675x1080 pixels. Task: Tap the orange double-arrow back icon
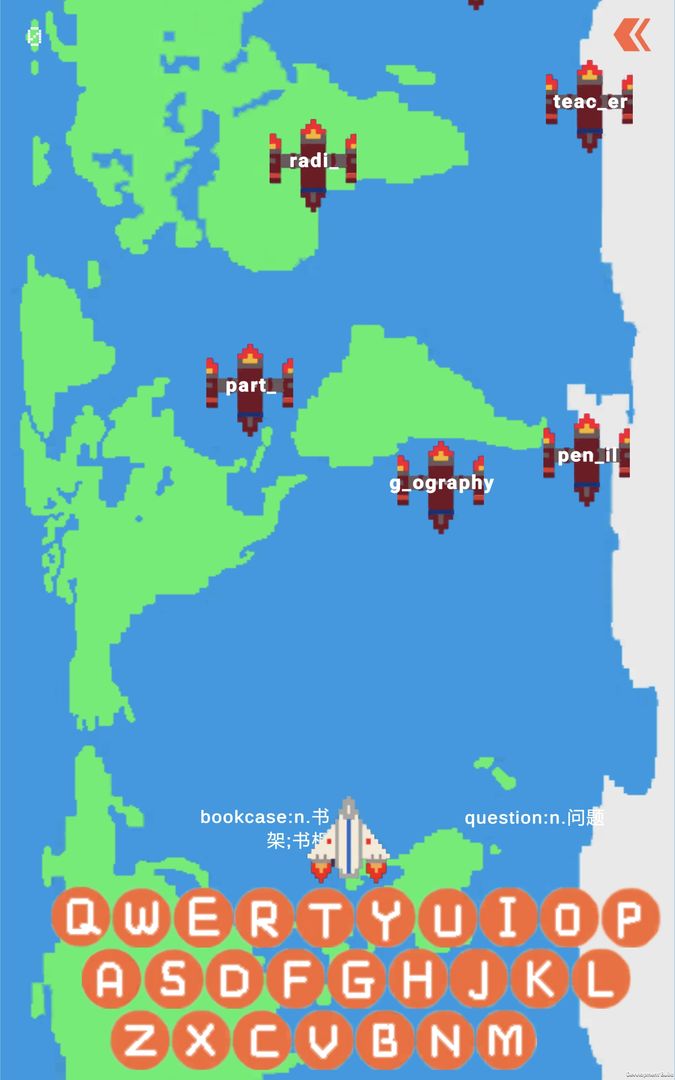632,35
